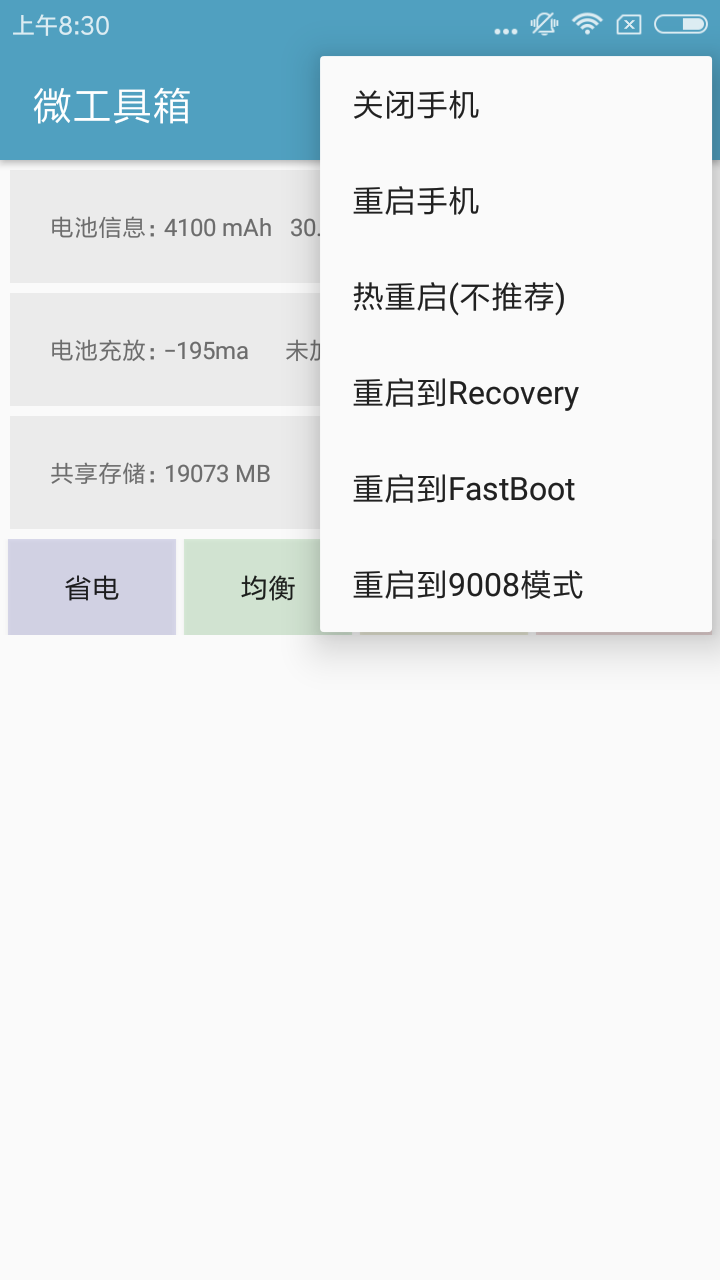Select 重启到Recovery
Viewport: 720px width, 1280px height.
[516, 393]
